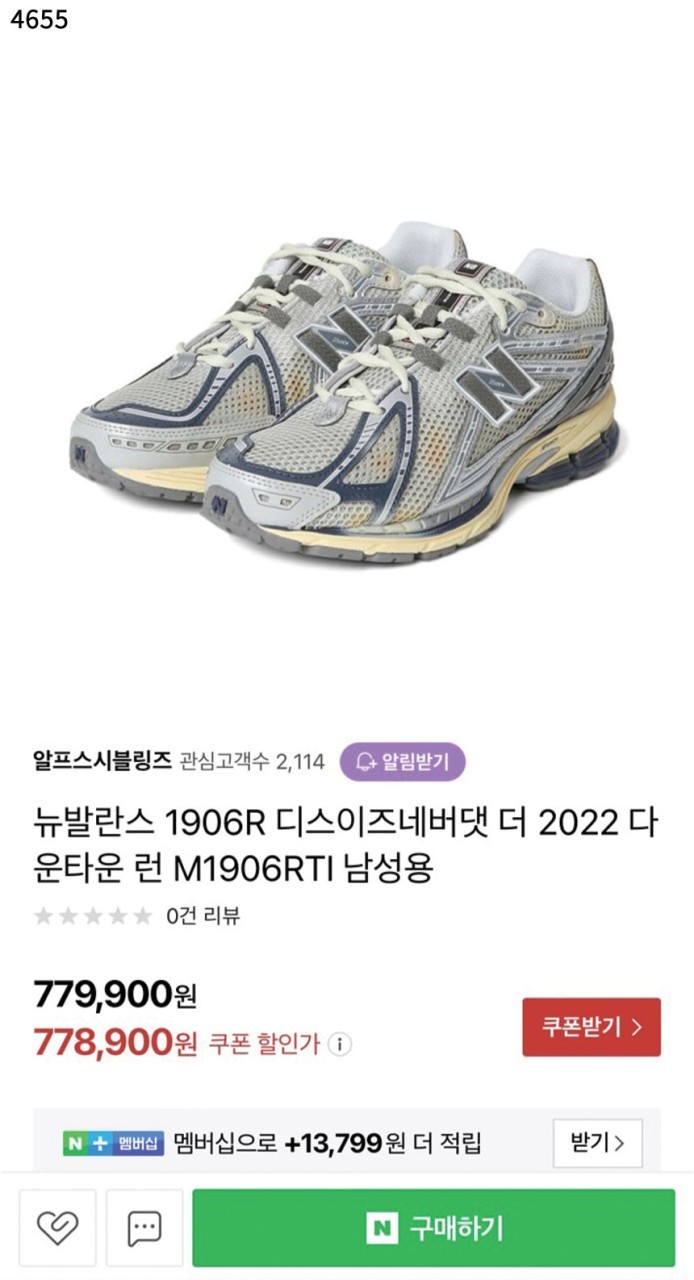Image resolution: width=694 pixels, height=1280 pixels.
Task: Open the 0건 리뷰 reviews
Action: point(203,915)
